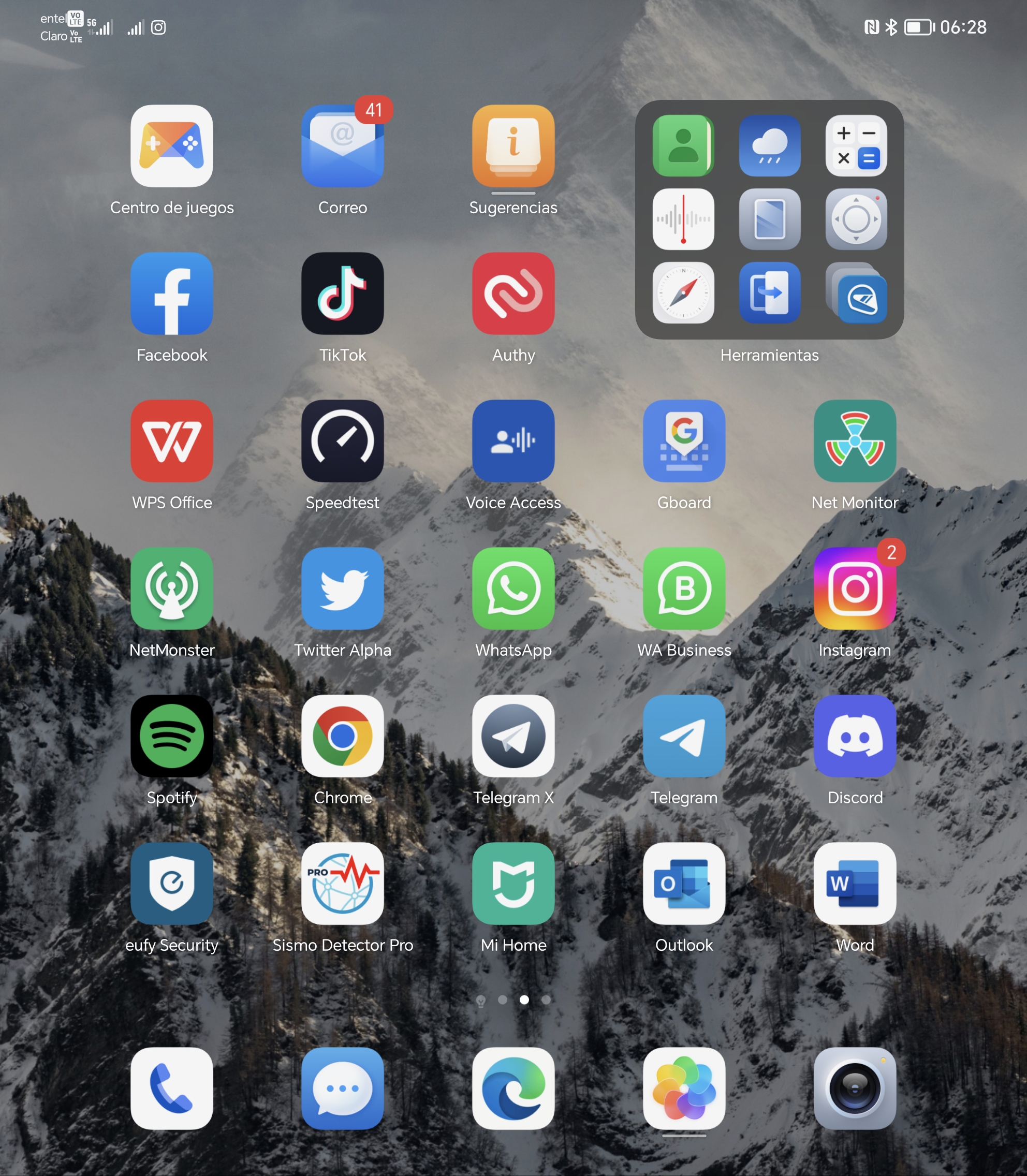
Task: Open the Herramientas folder
Action: tap(769, 219)
